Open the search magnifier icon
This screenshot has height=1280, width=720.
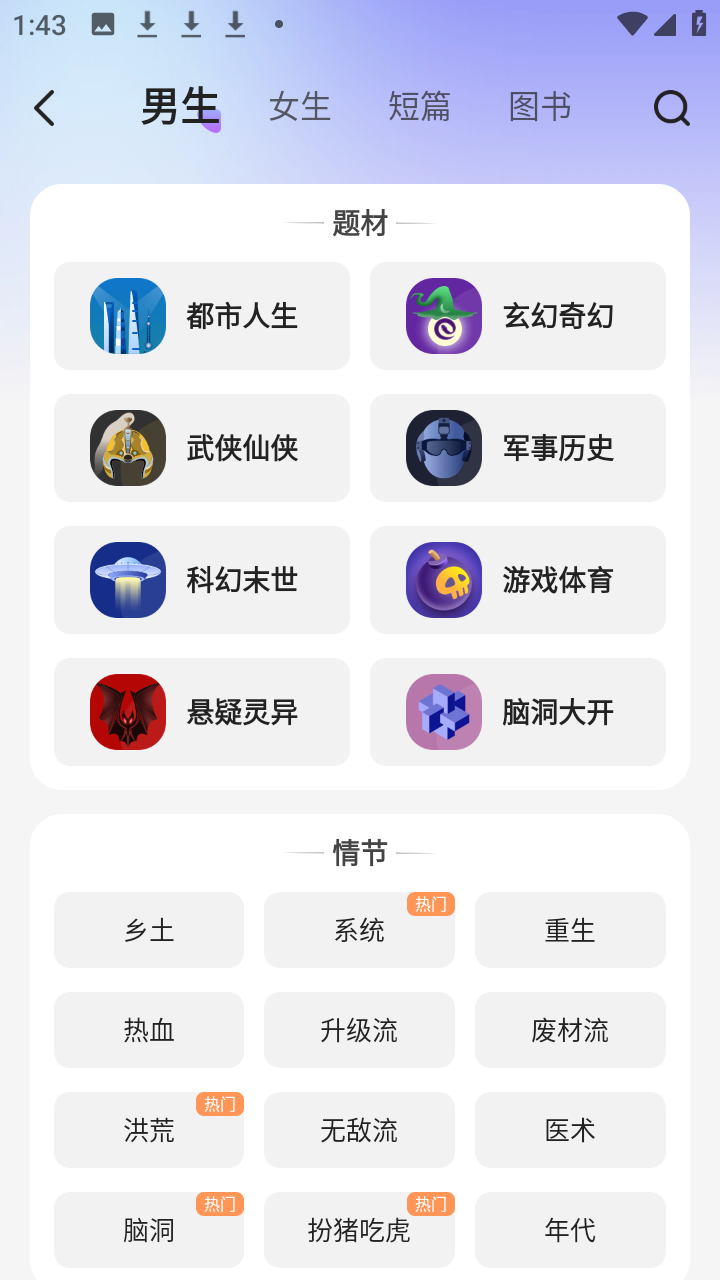671,107
